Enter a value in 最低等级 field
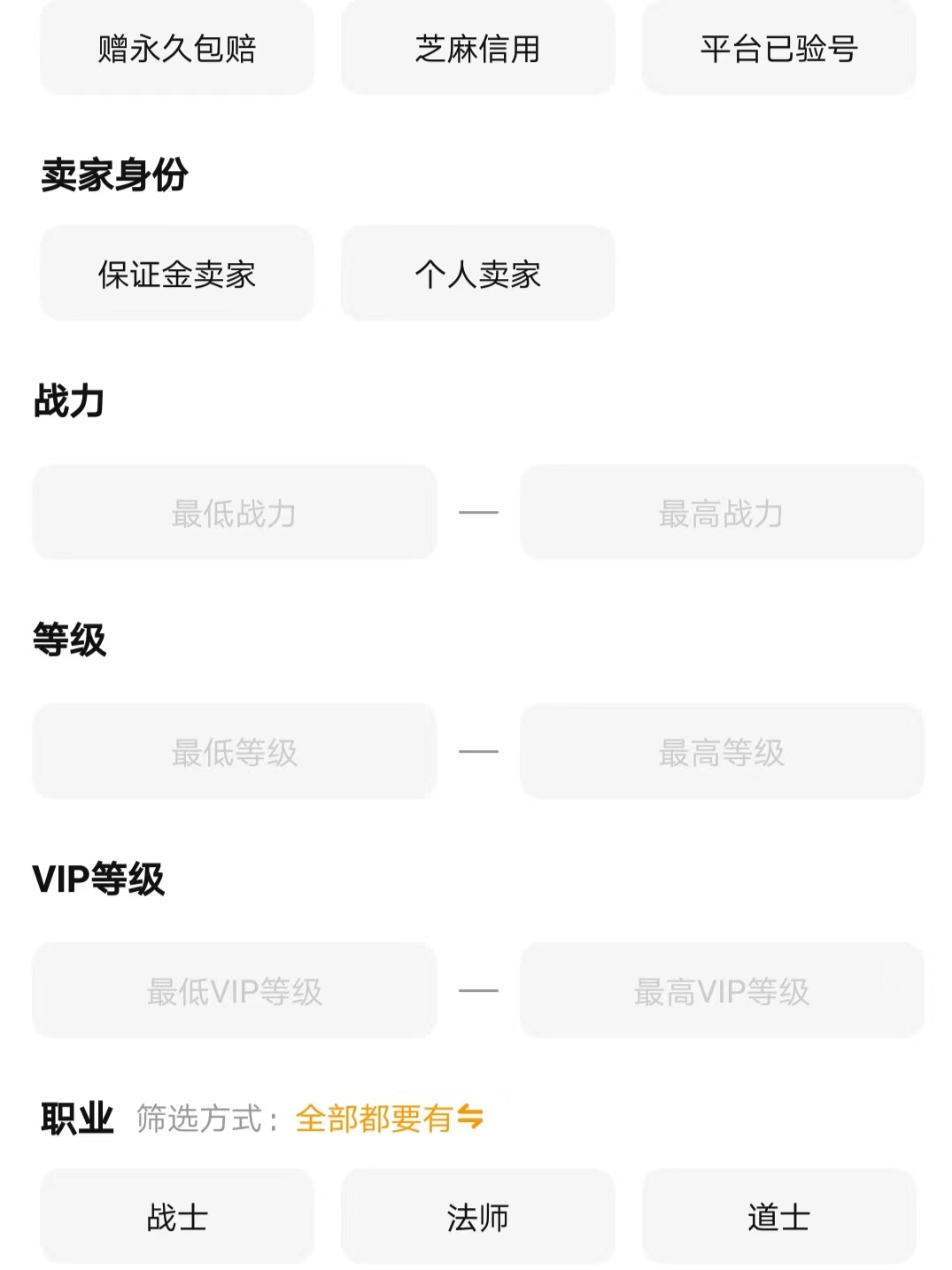 pyautogui.click(x=235, y=752)
